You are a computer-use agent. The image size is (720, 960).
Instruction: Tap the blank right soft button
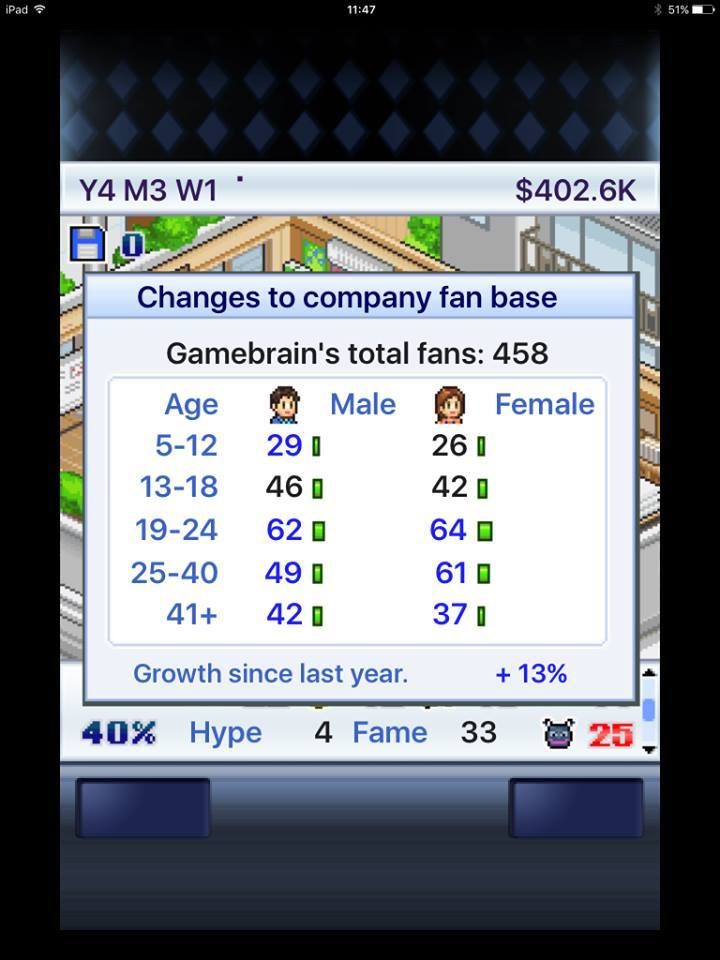click(x=576, y=808)
